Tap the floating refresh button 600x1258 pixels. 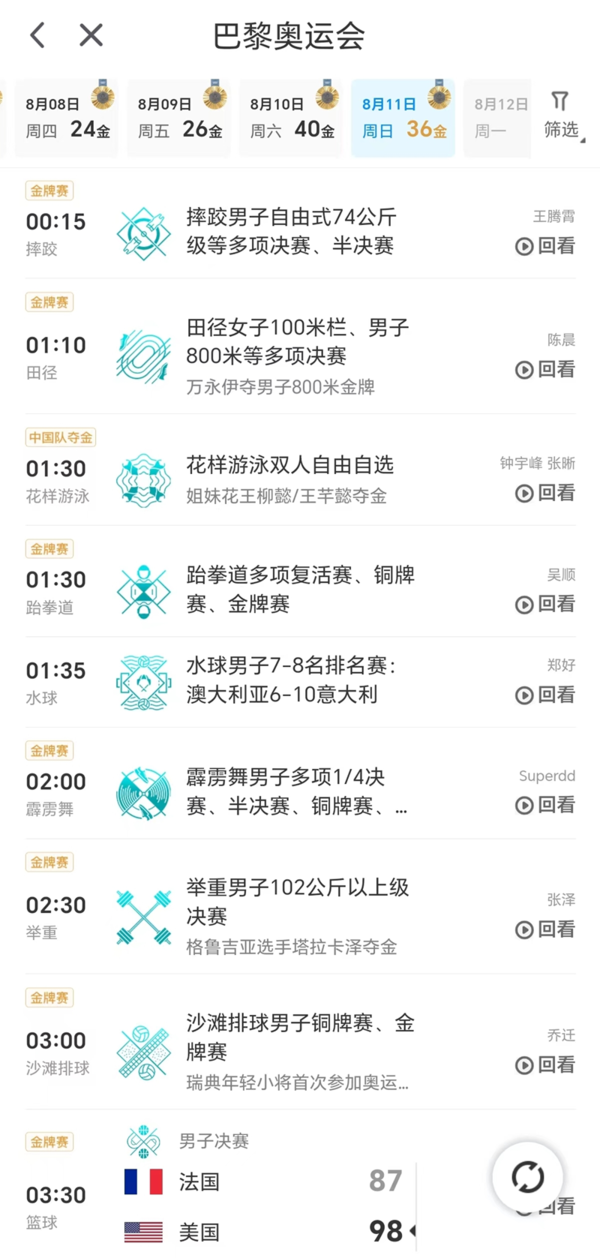(527, 1177)
